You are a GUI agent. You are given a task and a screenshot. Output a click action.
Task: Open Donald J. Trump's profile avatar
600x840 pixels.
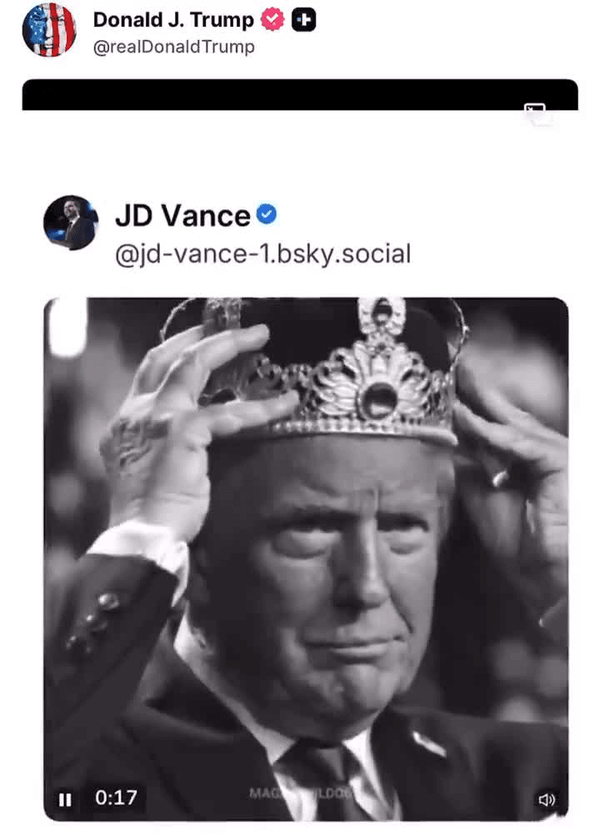pyautogui.click(x=49, y=30)
